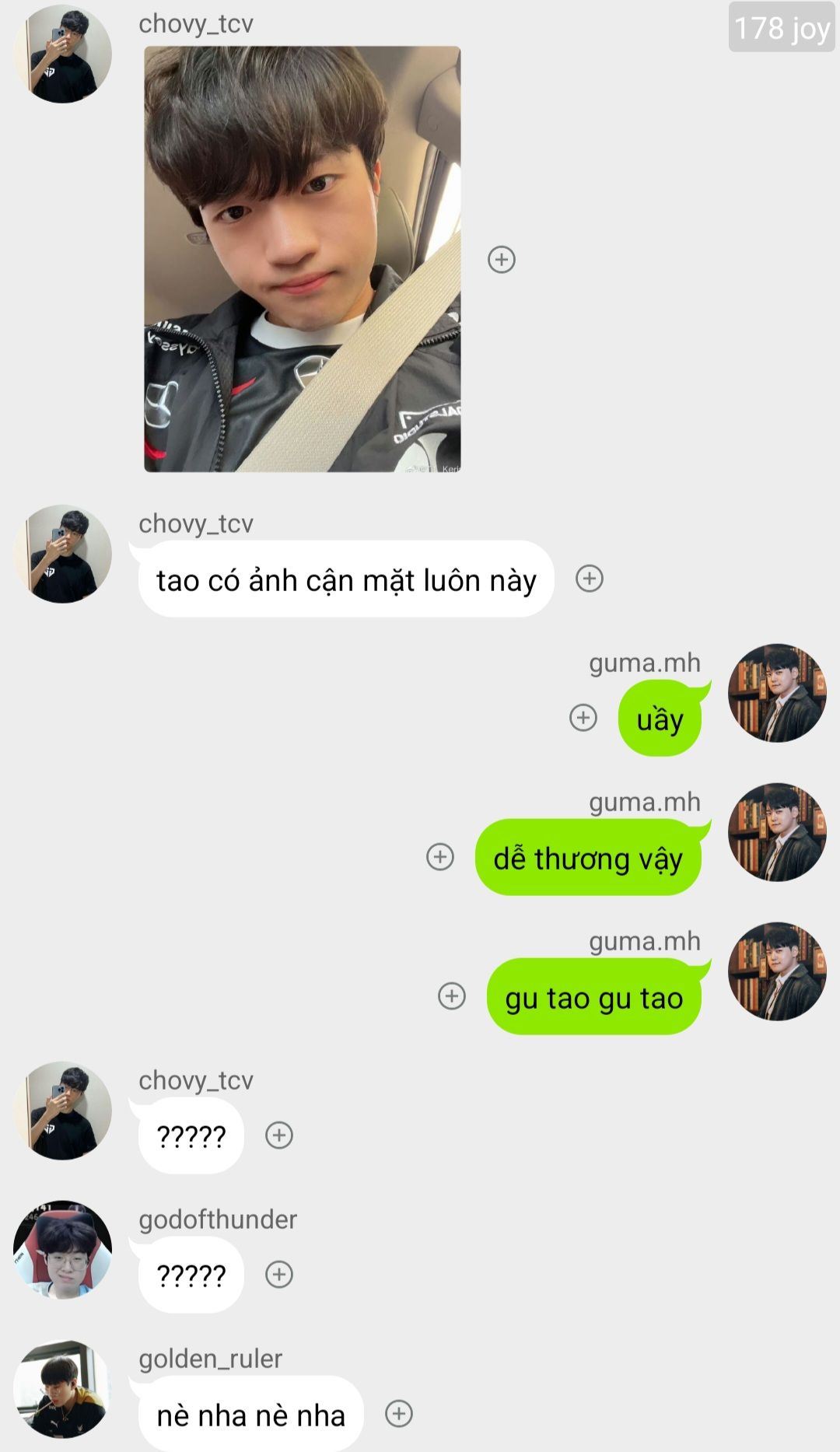React to godofthunder's "?????" message

[279, 1275]
